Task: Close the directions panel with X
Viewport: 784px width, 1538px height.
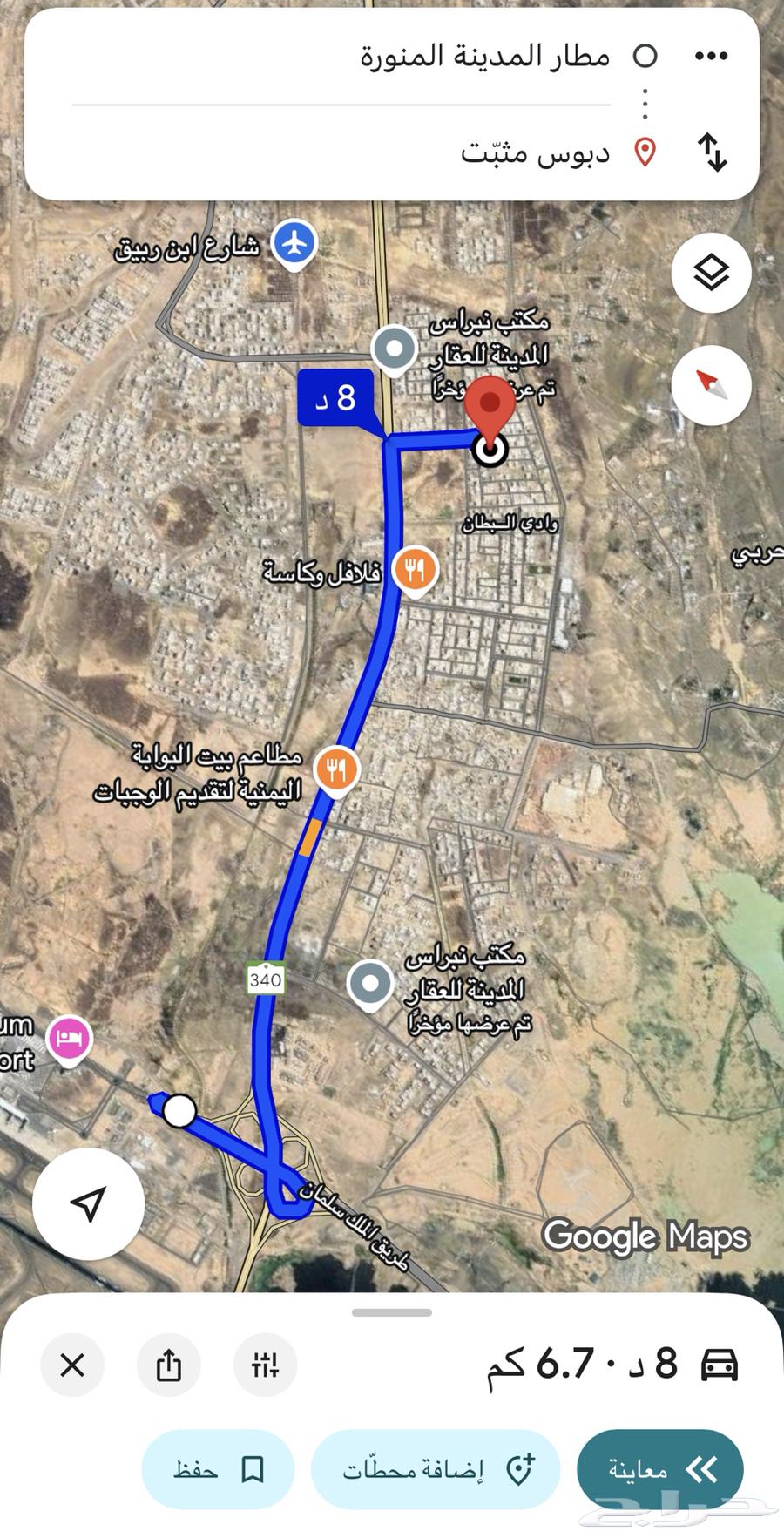Action: (73, 1365)
